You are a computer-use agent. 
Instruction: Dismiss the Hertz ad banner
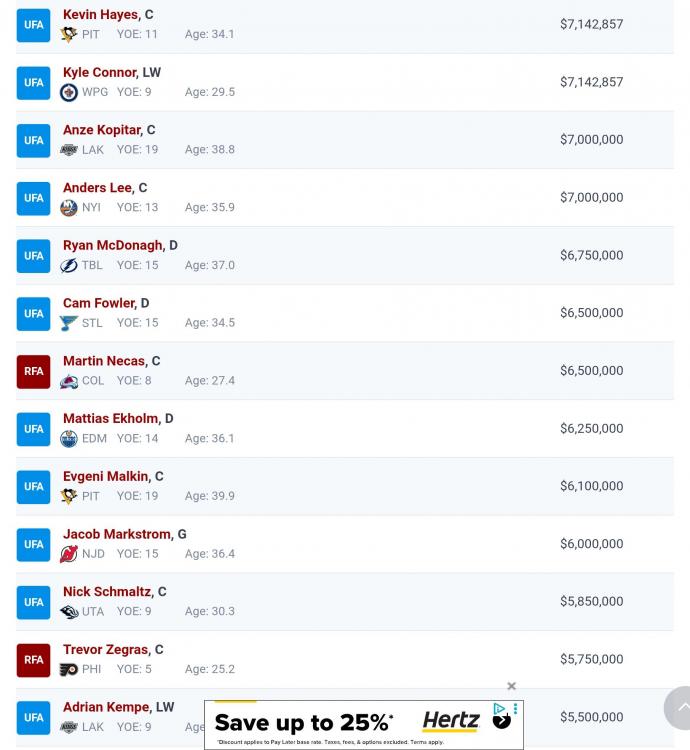tap(511, 686)
